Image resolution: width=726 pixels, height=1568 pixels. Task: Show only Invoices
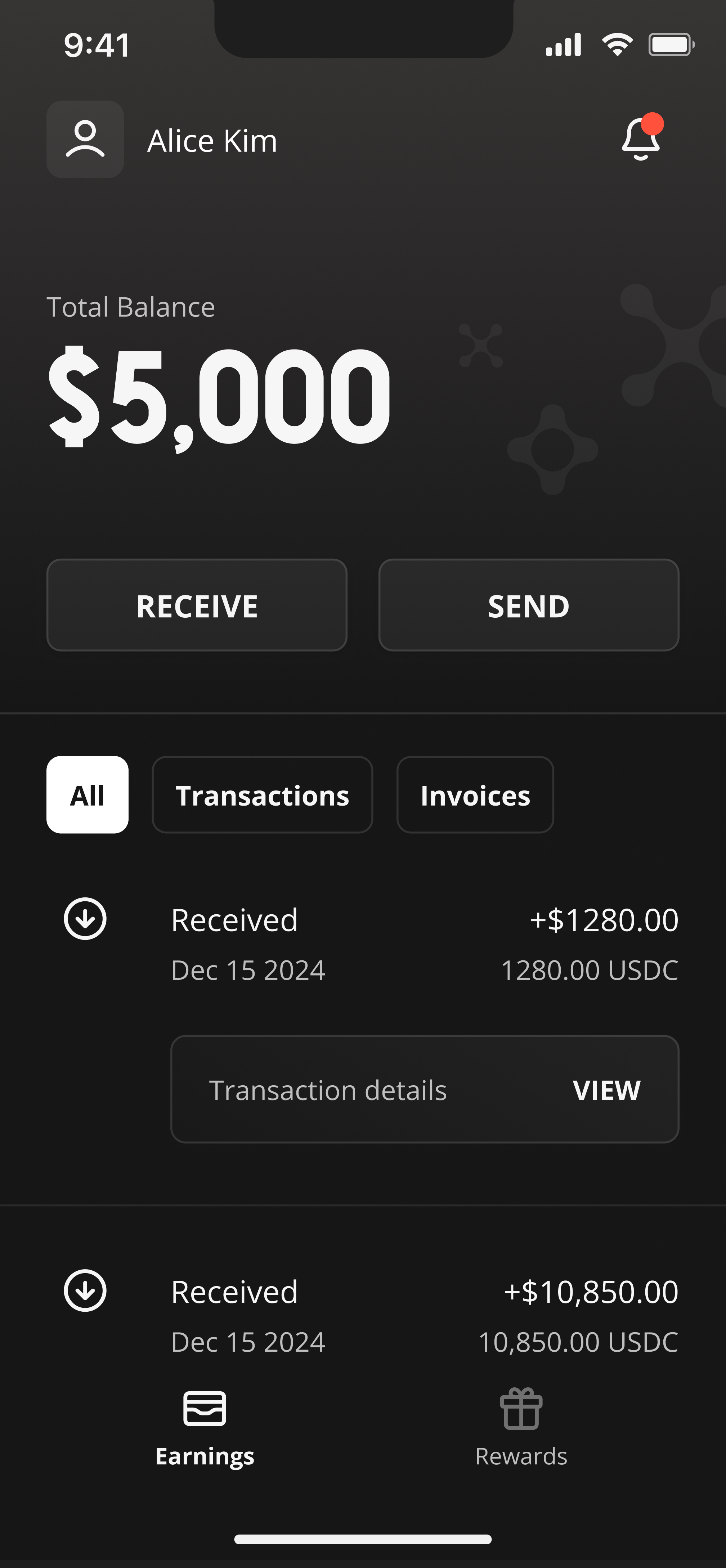[x=475, y=795]
